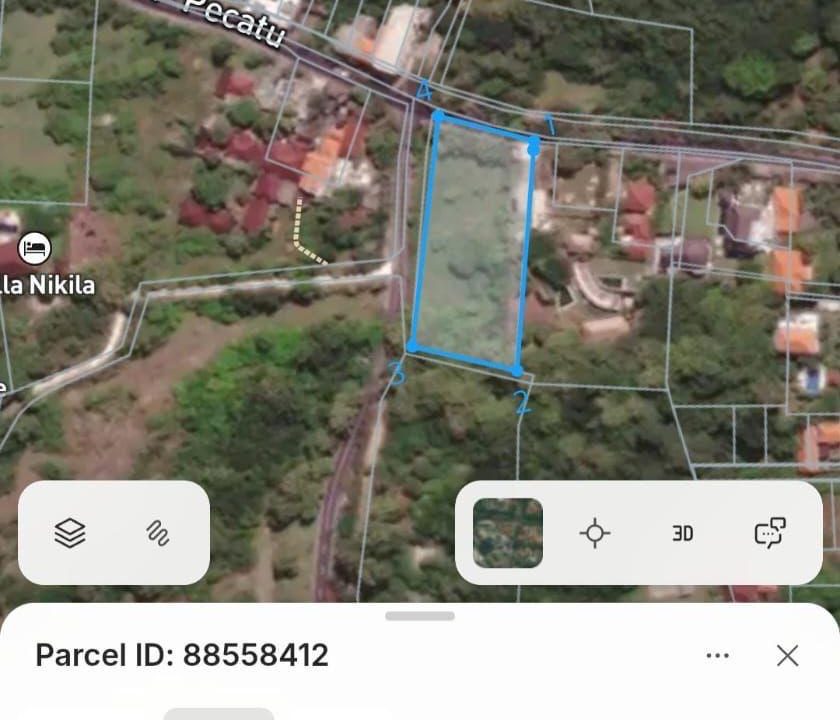Switch the satellite basemap thumbnail
The image size is (840, 720).
point(508,533)
